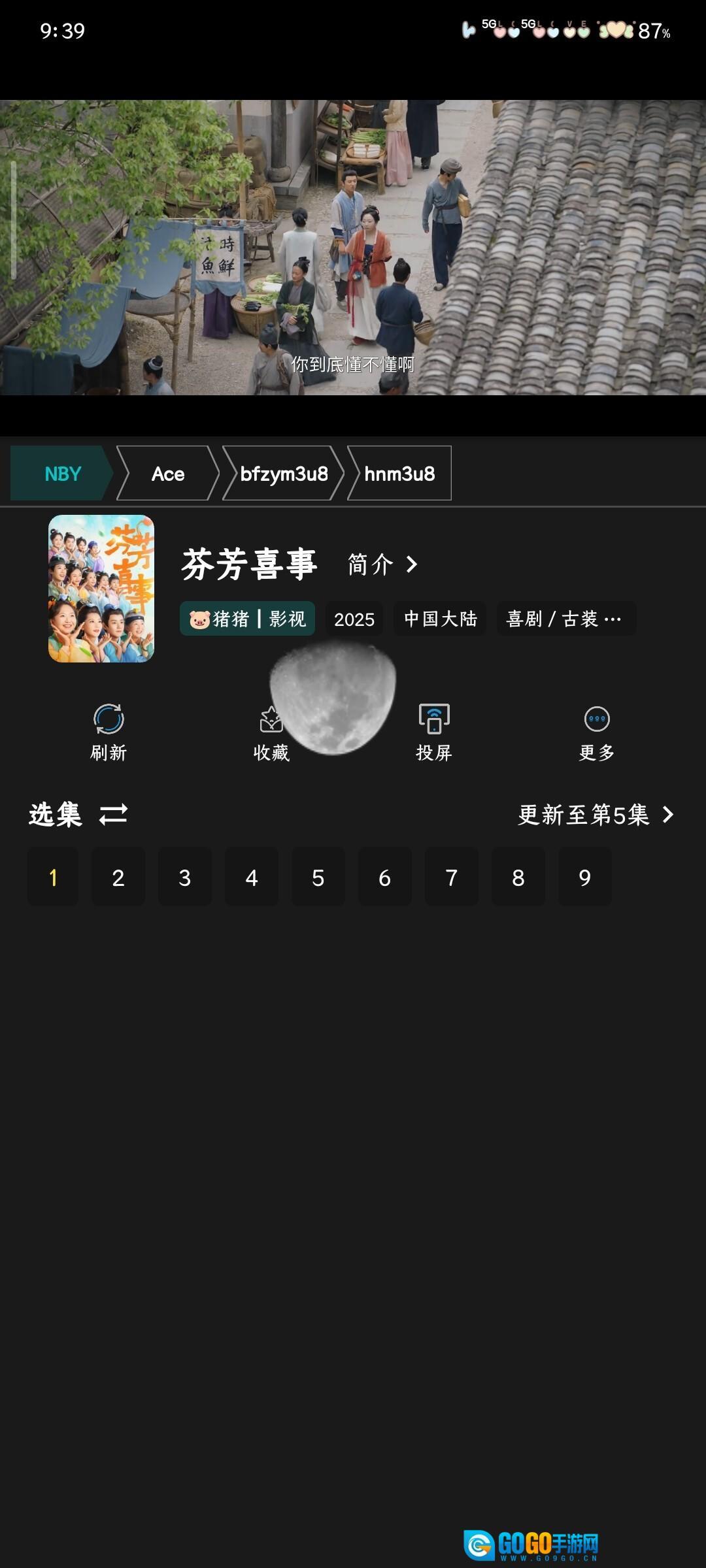
Task: Play episode 2
Action: coord(118,877)
